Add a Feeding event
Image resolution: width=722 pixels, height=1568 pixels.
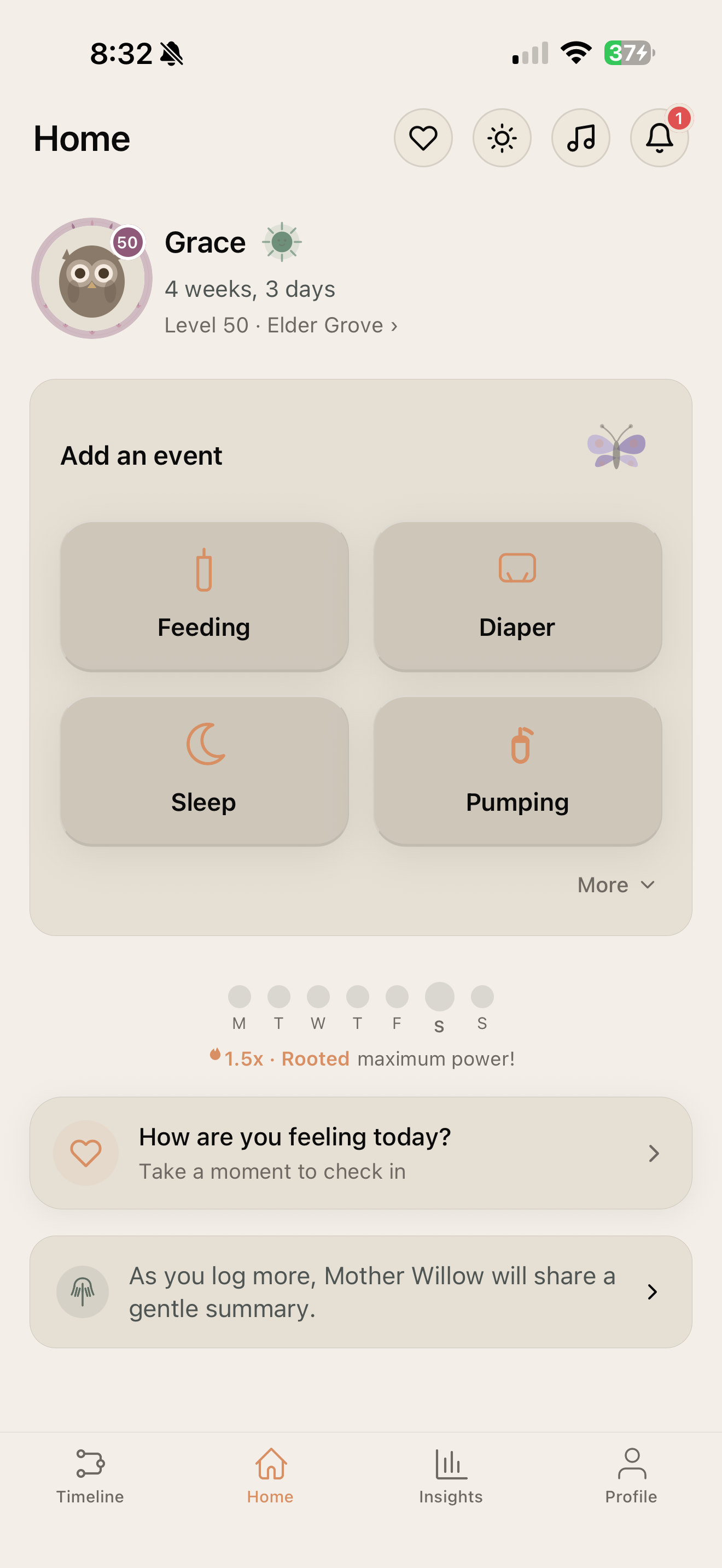click(x=204, y=596)
